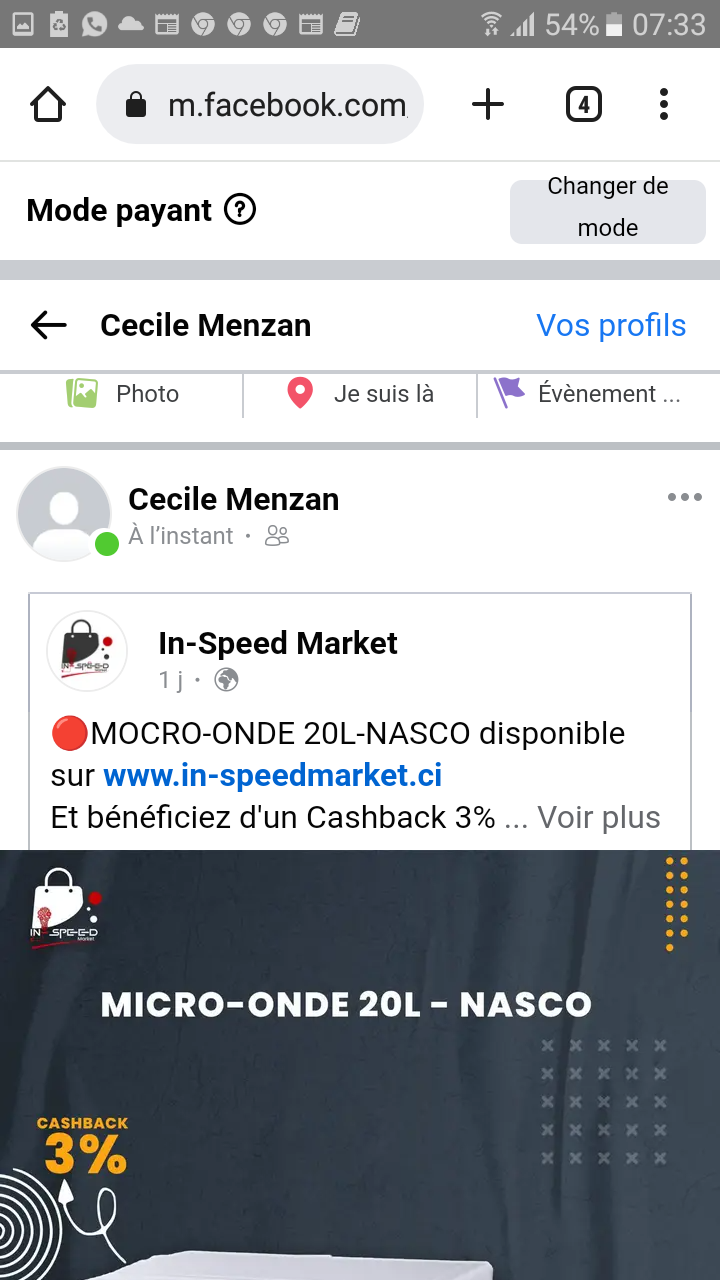Go back from Cecile Menzan's profile
This screenshot has width=720, height=1280.
[48, 325]
